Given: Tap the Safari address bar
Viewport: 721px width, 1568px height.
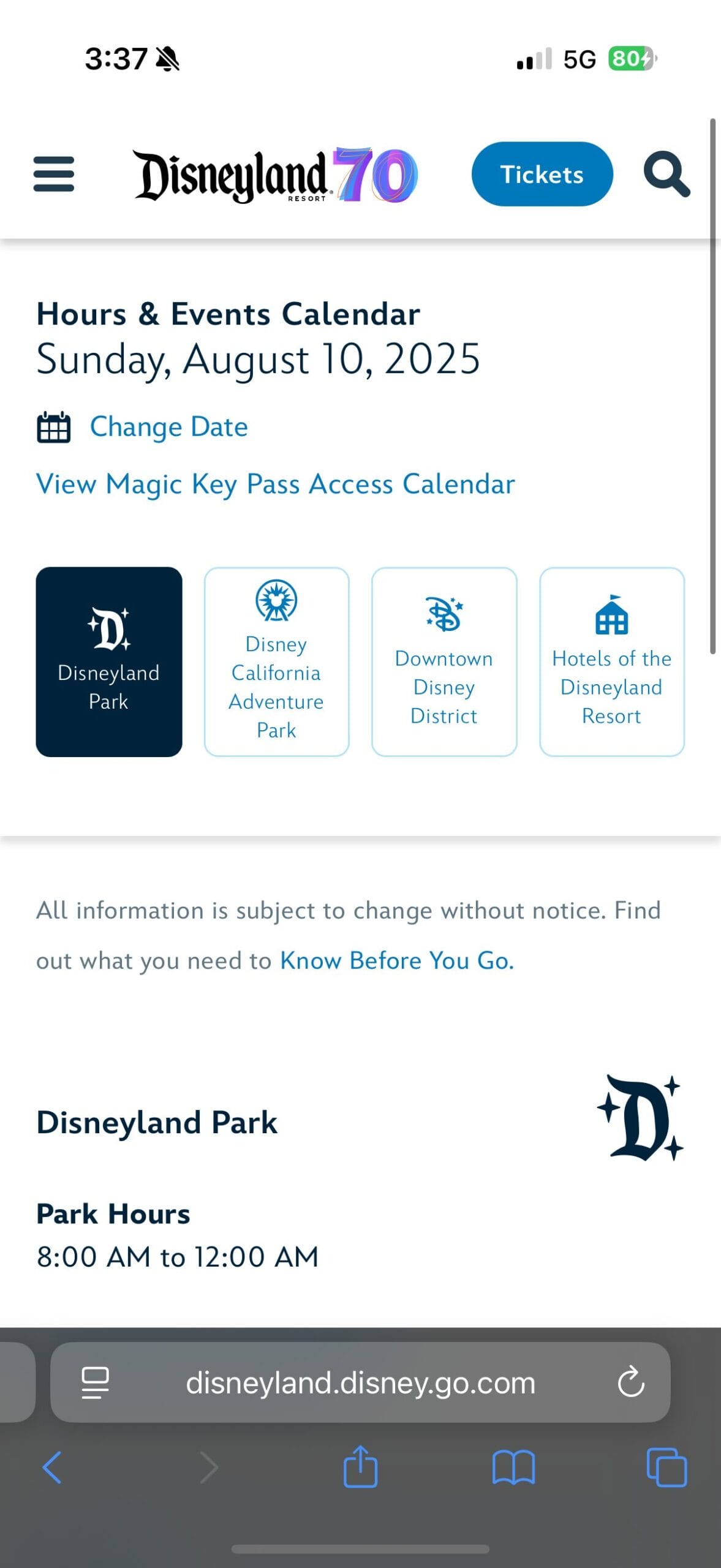Looking at the screenshot, I should tap(360, 1382).
